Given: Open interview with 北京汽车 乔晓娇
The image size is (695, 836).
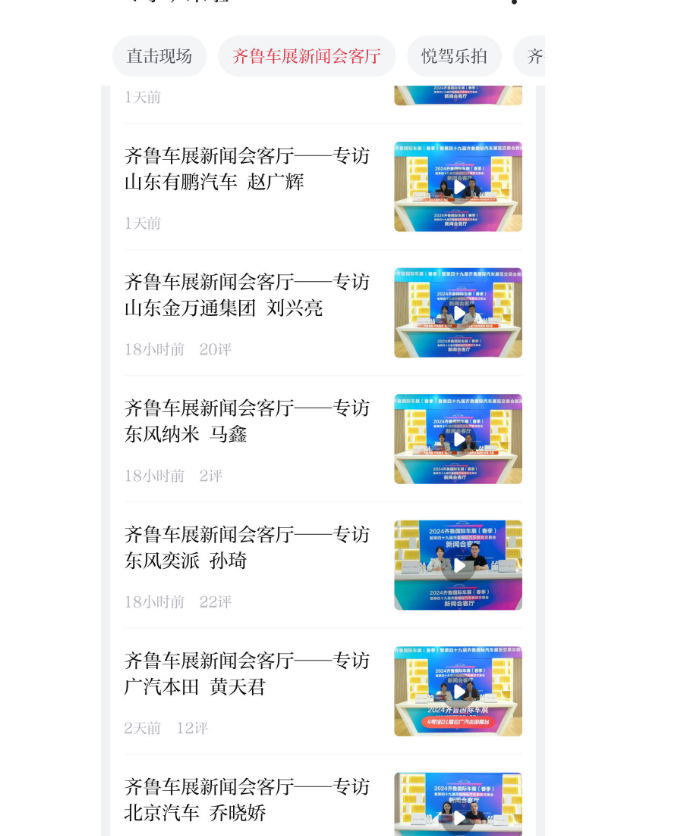Looking at the screenshot, I should [x=247, y=799].
